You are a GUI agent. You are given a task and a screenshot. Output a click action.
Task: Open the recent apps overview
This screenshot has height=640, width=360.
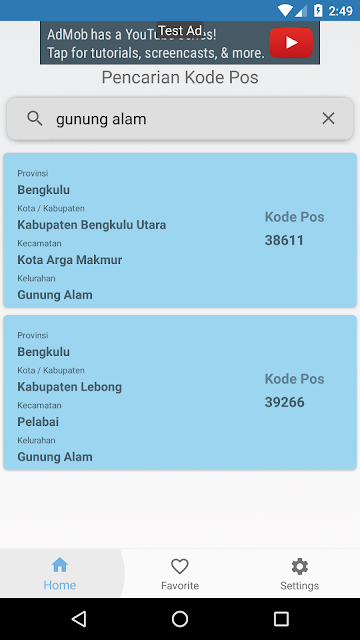point(281,619)
